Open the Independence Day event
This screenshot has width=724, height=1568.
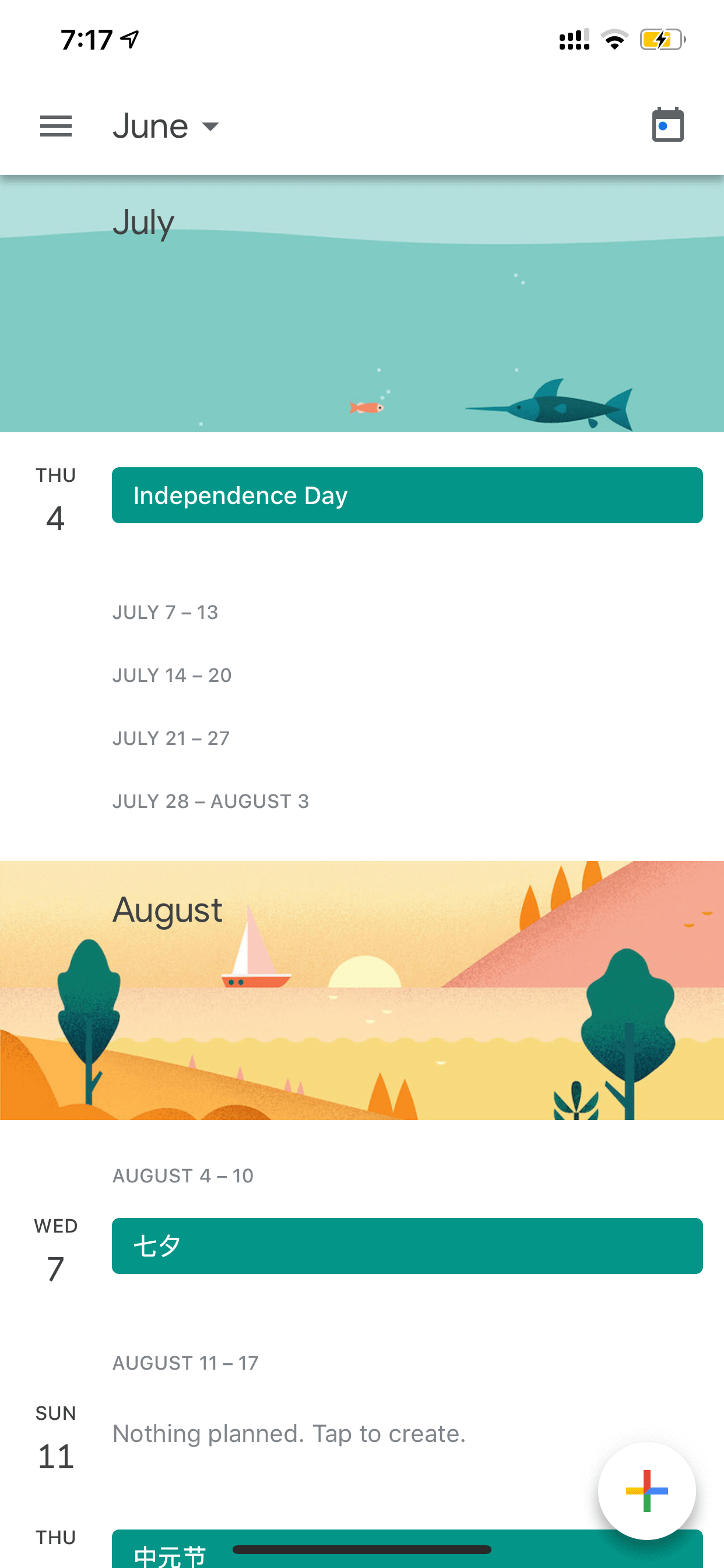coord(407,495)
